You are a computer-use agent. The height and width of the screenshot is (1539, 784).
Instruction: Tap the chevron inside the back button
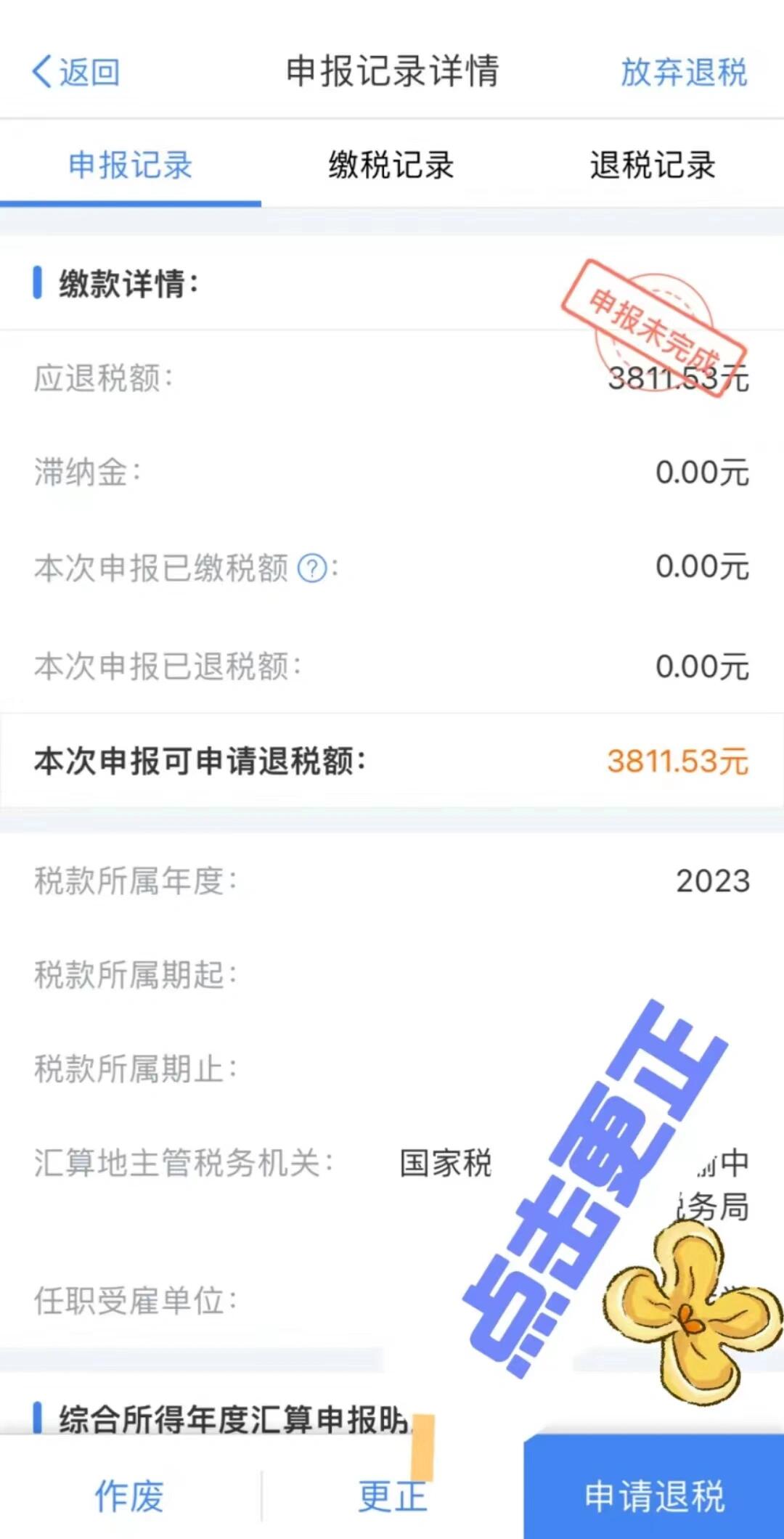41,72
